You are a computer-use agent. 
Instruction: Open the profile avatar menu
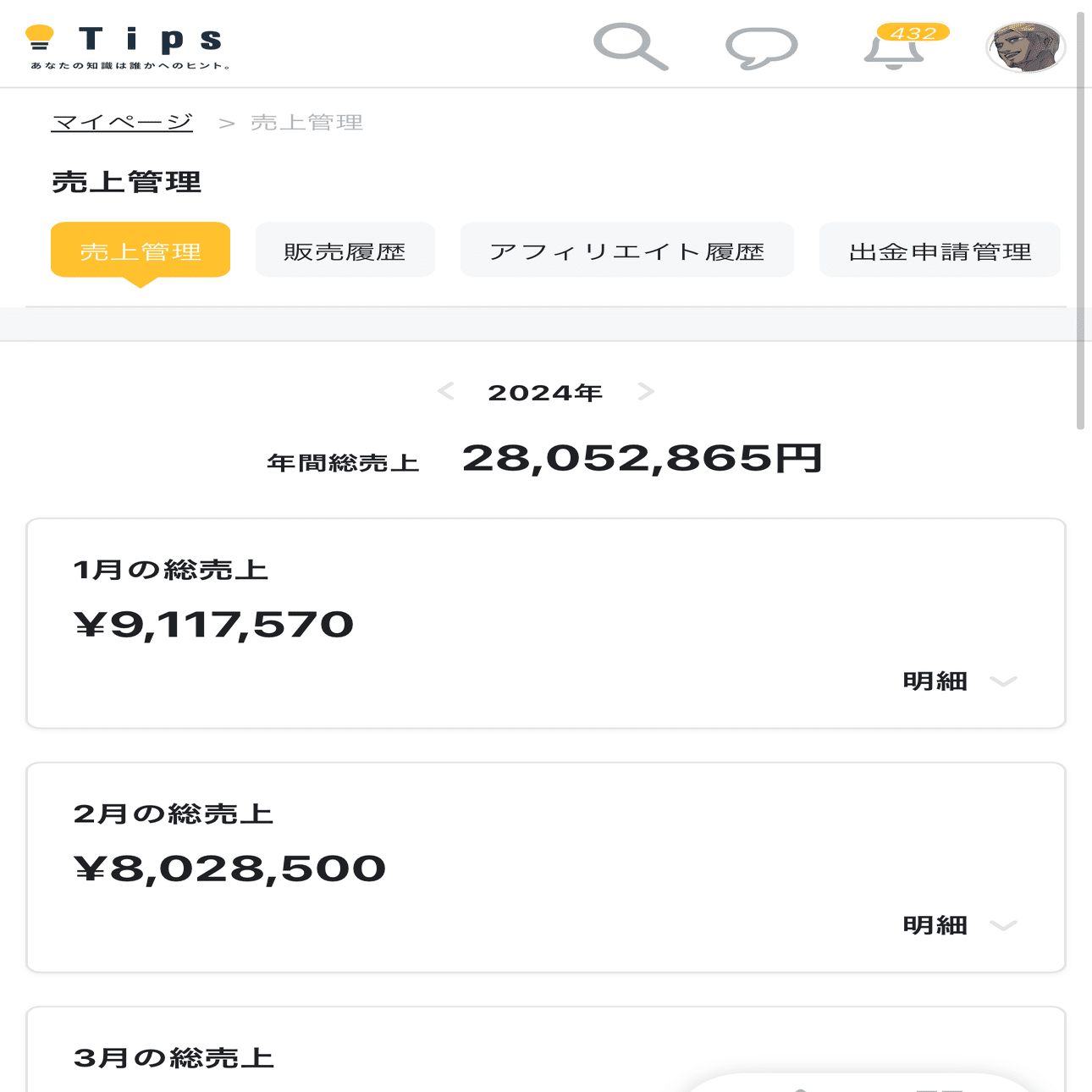tap(1025, 47)
